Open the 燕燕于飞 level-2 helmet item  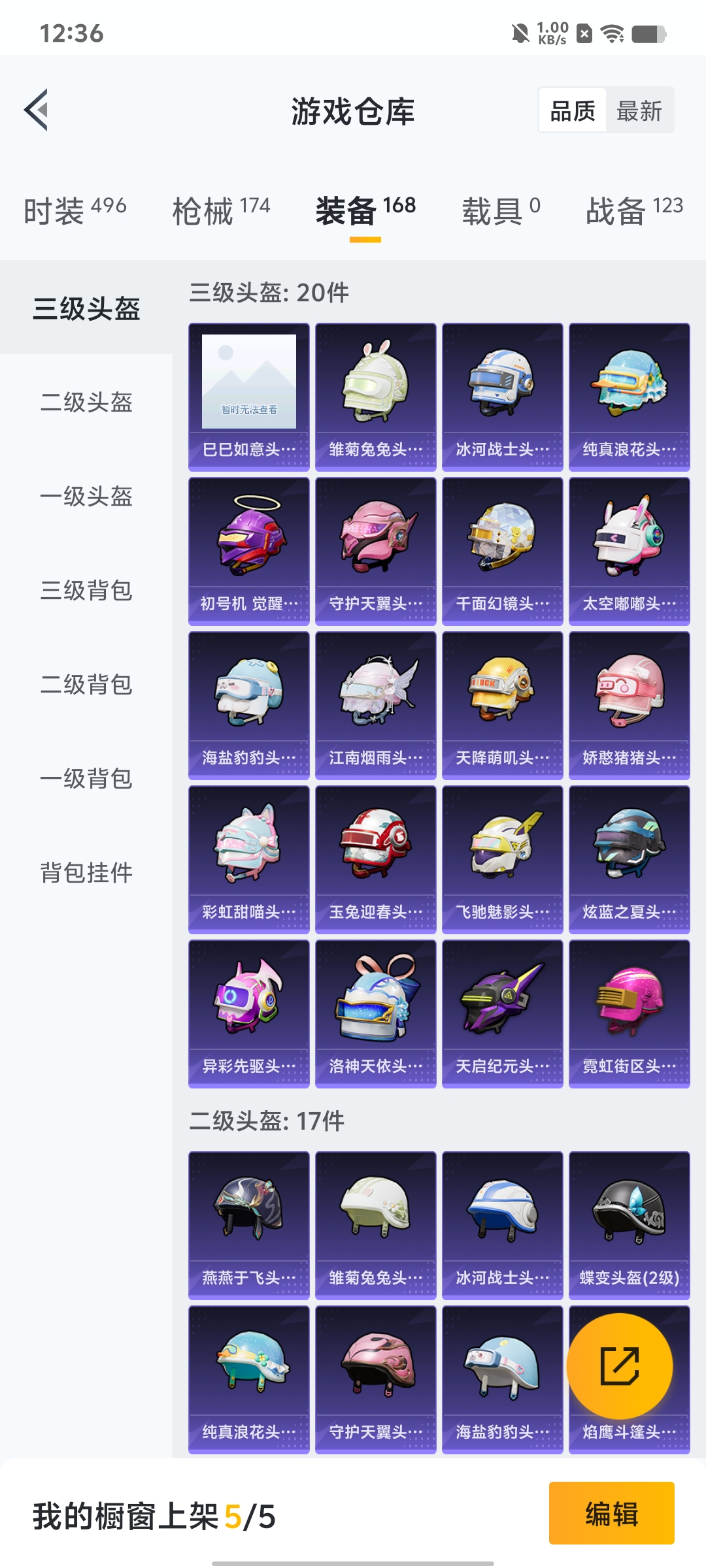pyautogui.click(x=249, y=1226)
